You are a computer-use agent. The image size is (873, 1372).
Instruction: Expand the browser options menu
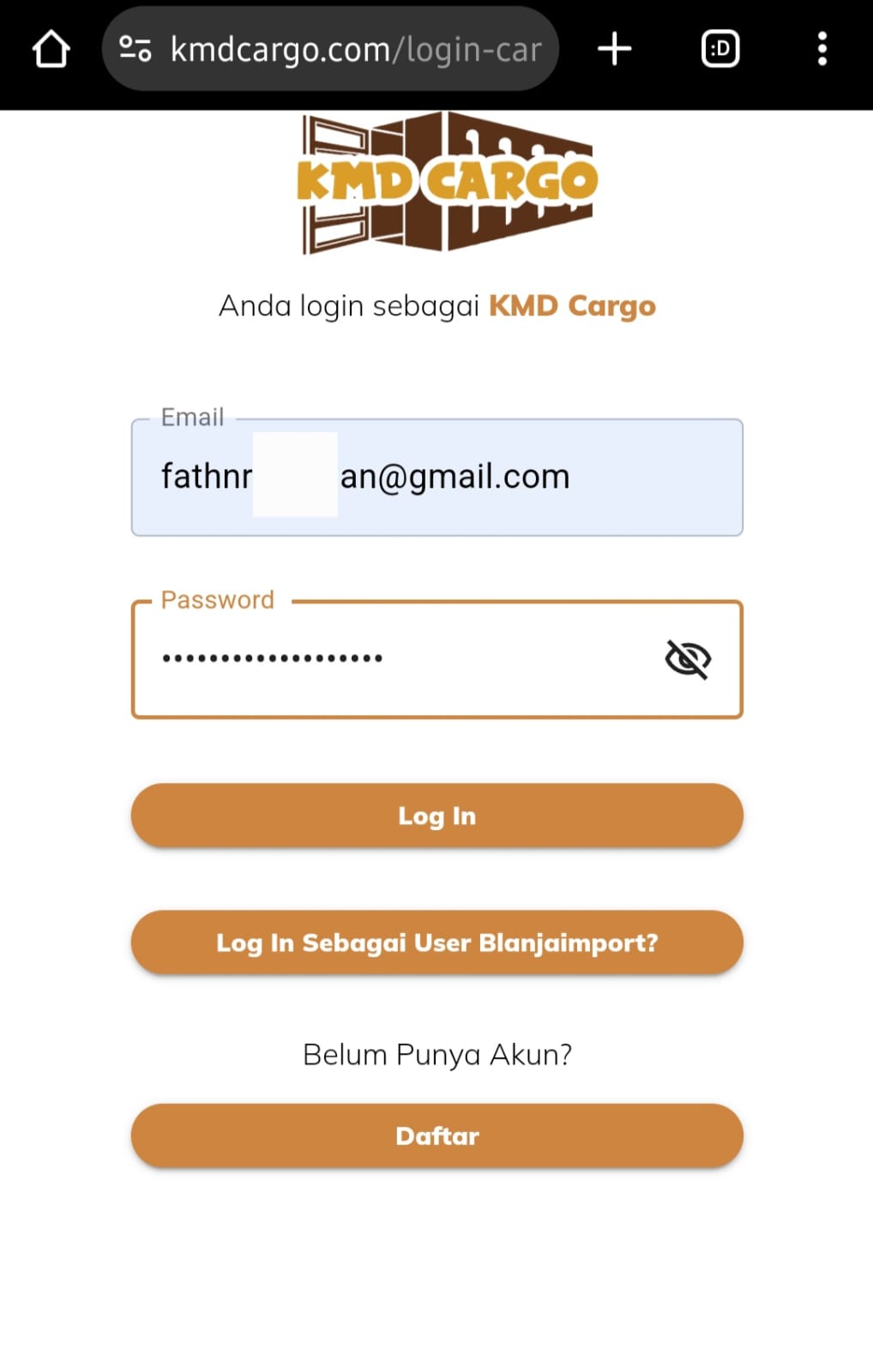pos(822,49)
